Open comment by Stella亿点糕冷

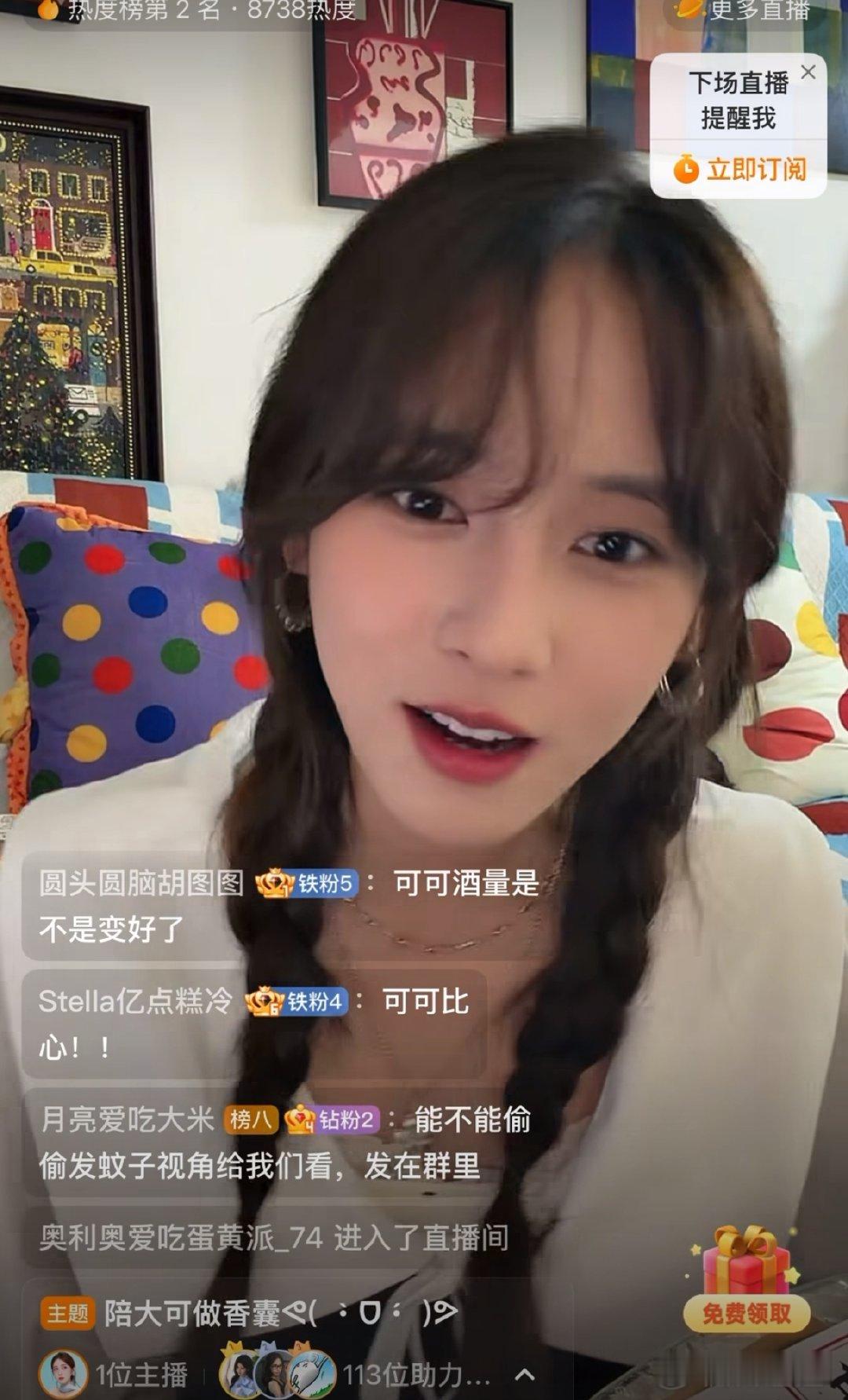point(255,1024)
